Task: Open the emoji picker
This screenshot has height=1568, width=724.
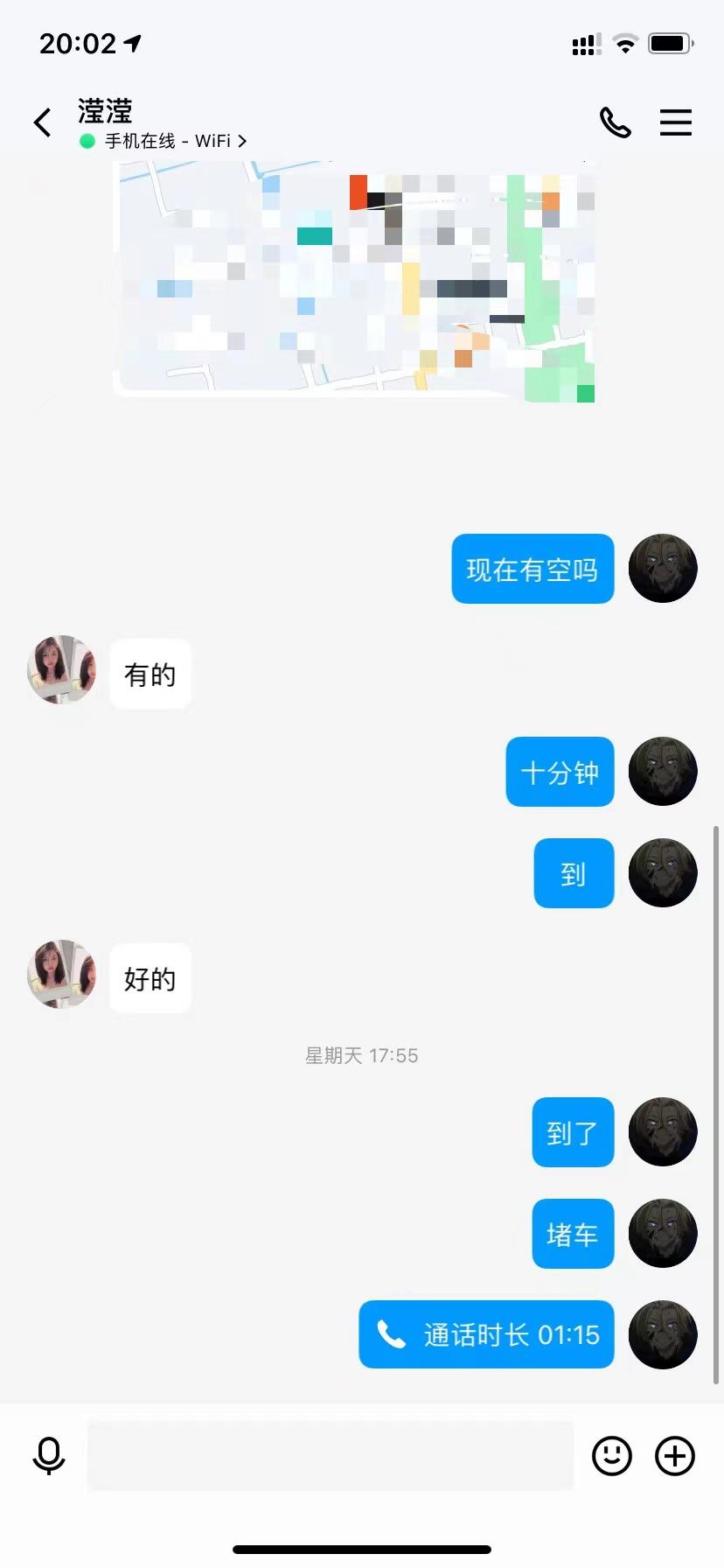Action: 611,1456
